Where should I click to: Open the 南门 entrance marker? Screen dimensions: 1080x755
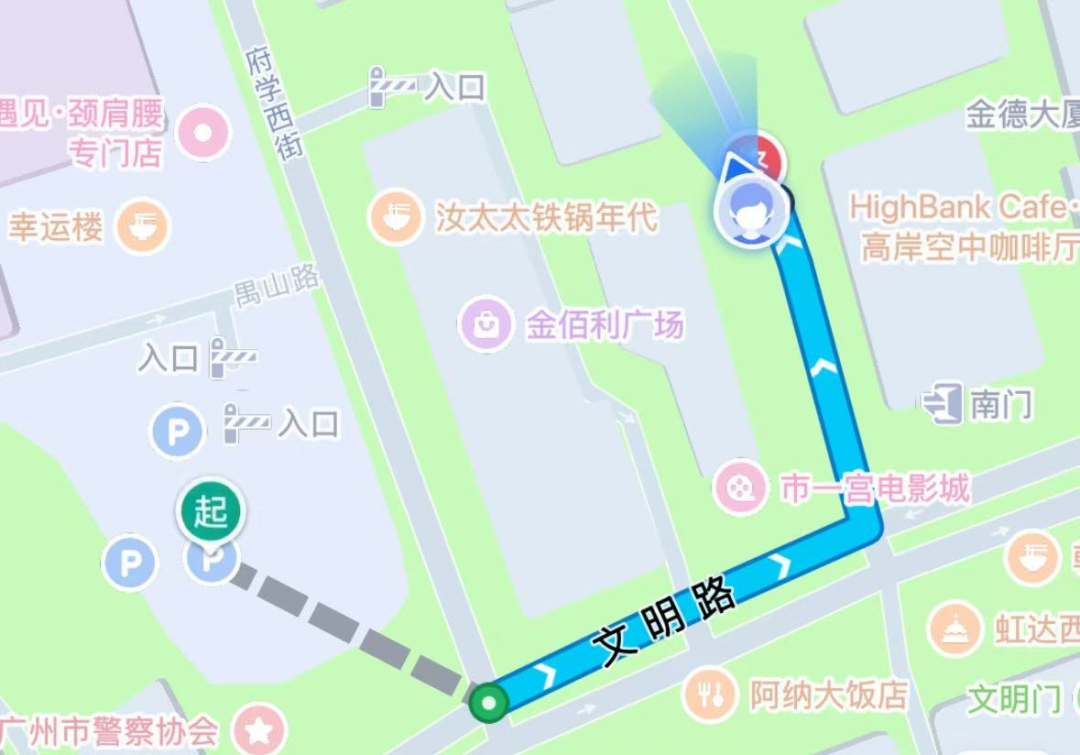(x=943, y=404)
